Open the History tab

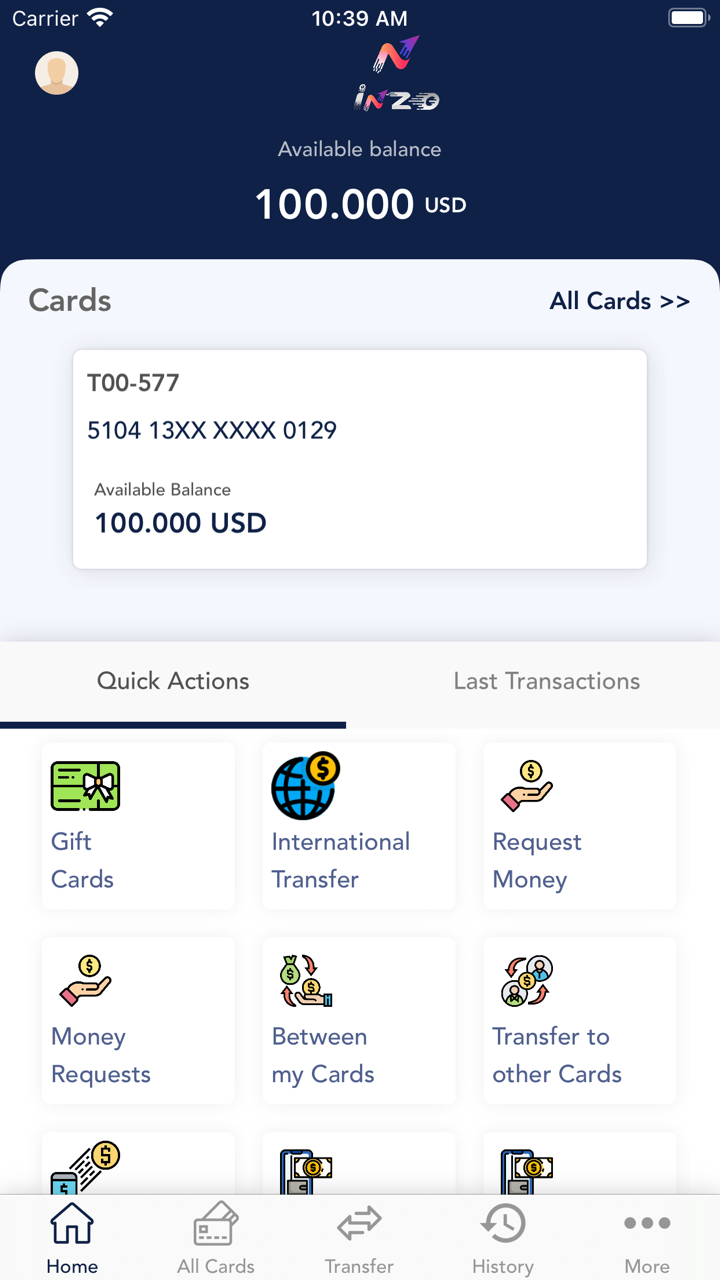pos(503,1239)
